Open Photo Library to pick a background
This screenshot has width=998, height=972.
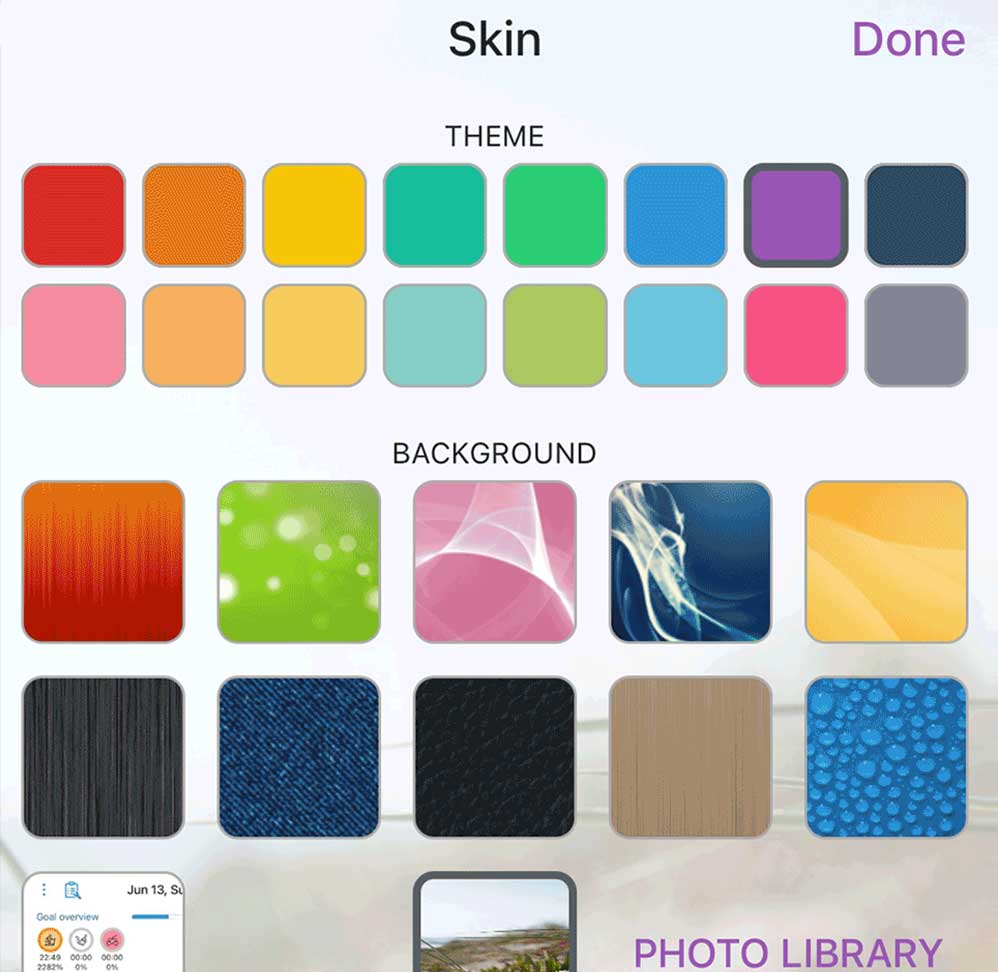point(788,952)
